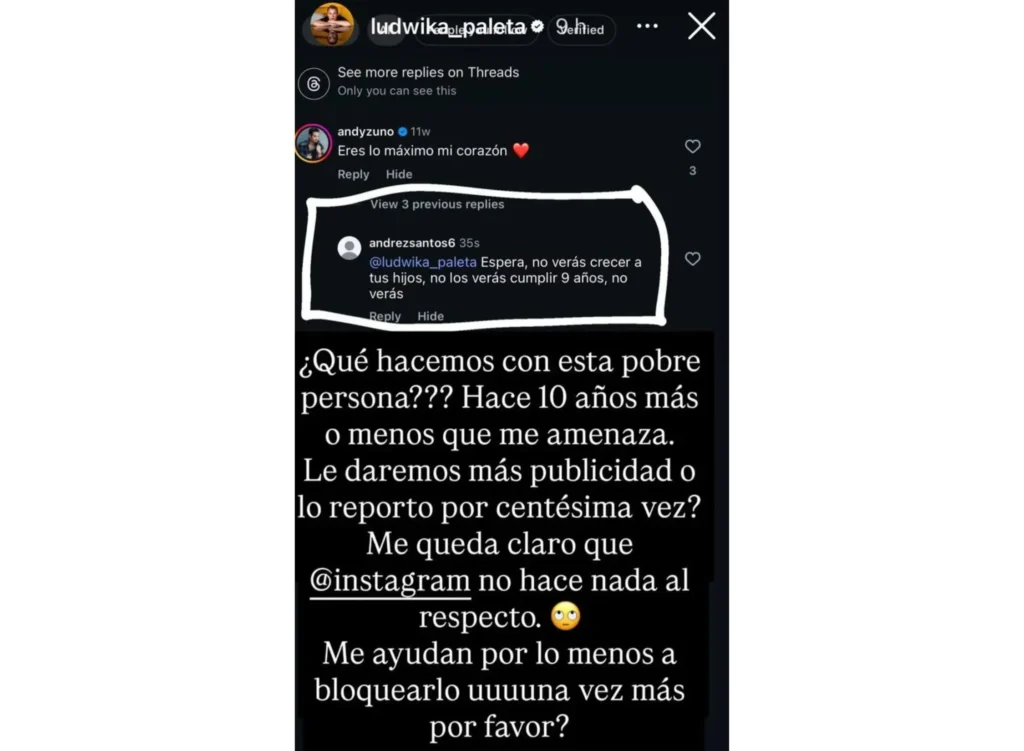Close the story viewer
This screenshot has height=751, width=1024.
701,26
